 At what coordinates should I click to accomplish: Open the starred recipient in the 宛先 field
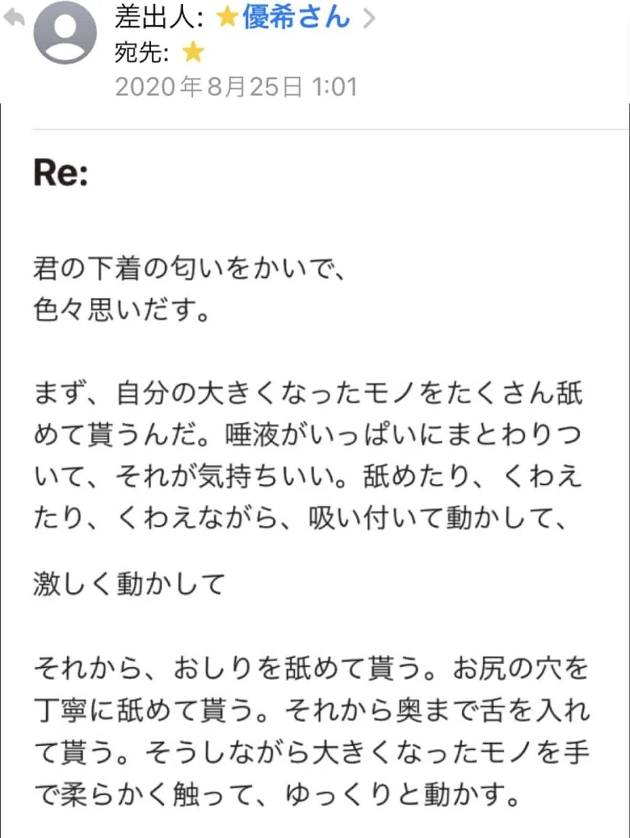[x=192, y=52]
